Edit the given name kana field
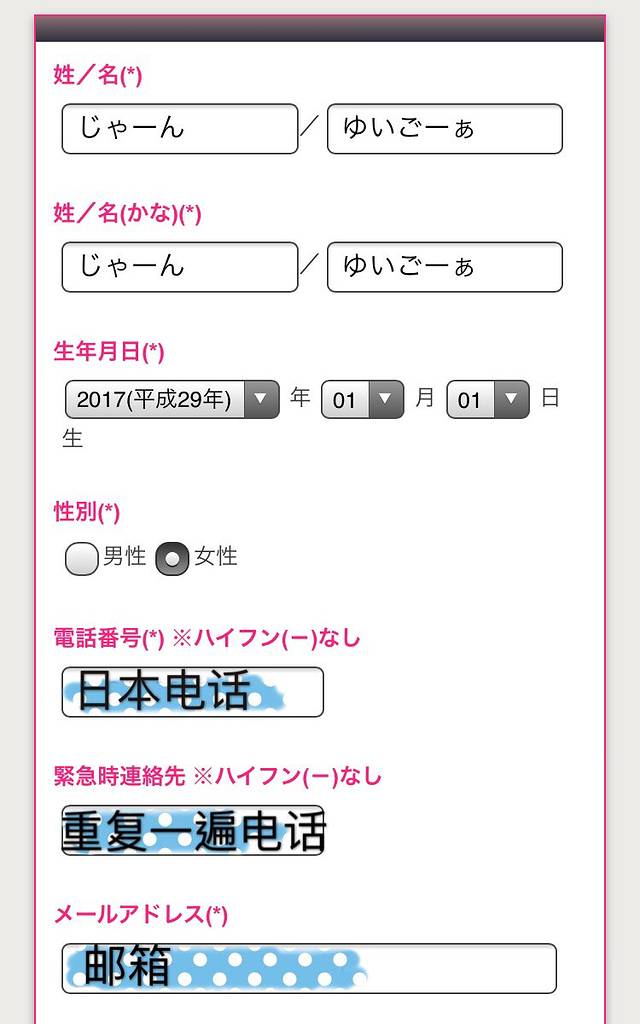 pos(444,267)
